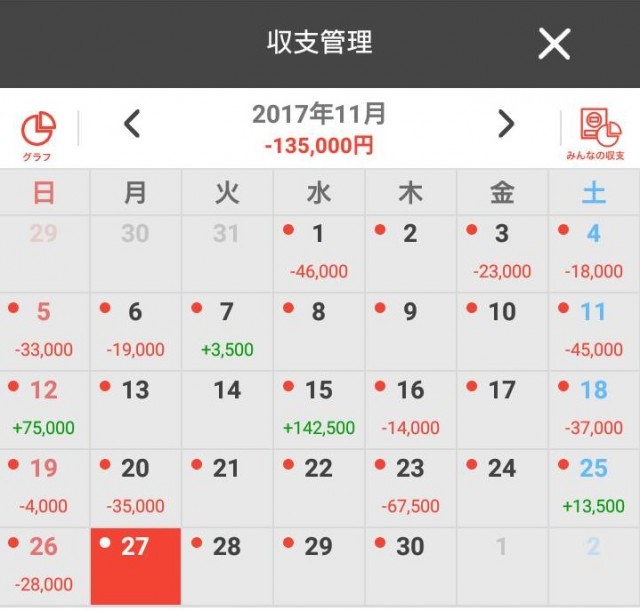Open November 7 showing +3,500
The width and height of the screenshot is (640, 611).
tap(227, 330)
